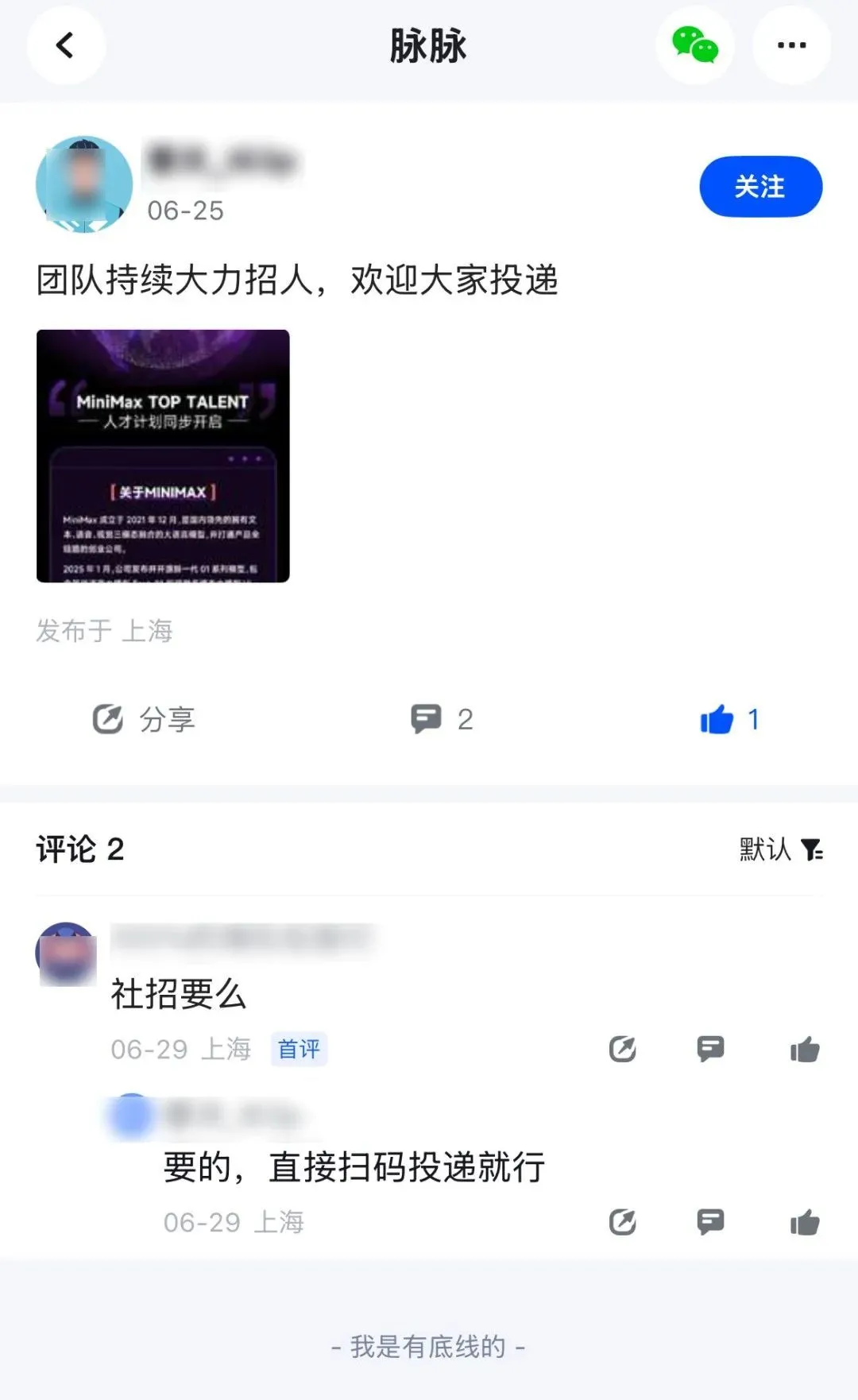Viewport: 858px width, 1400px height.
Task: Toggle follow on the poster via 关注 button
Action: [759, 187]
